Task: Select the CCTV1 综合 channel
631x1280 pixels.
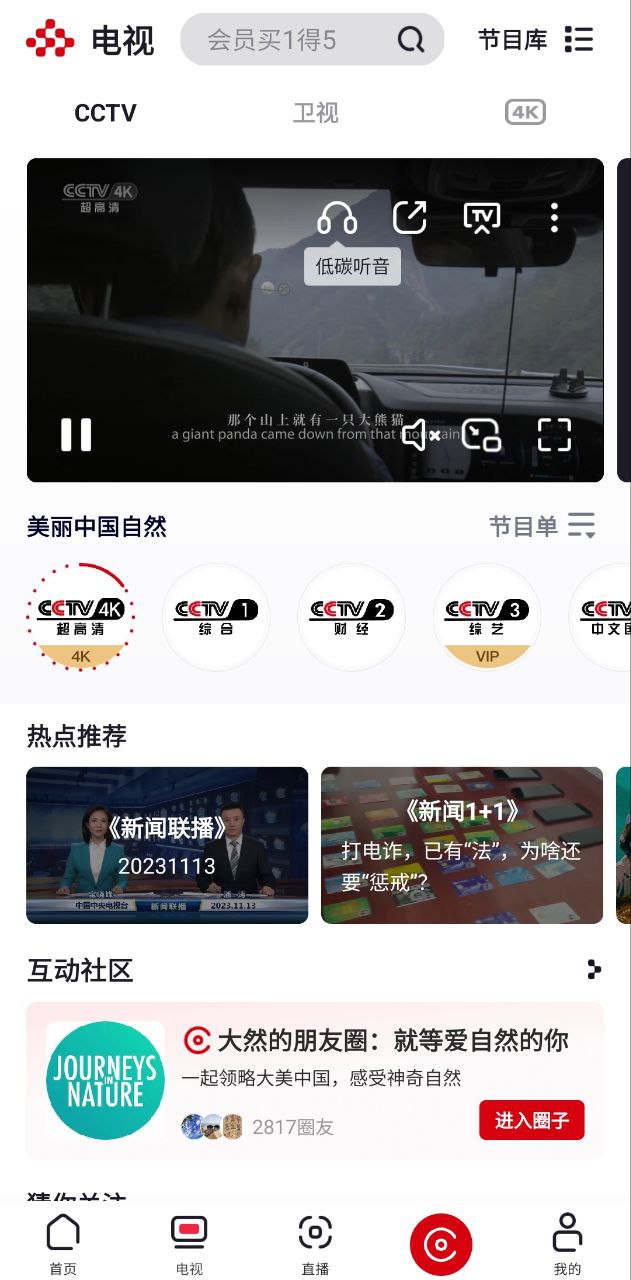Action: pos(216,617)
